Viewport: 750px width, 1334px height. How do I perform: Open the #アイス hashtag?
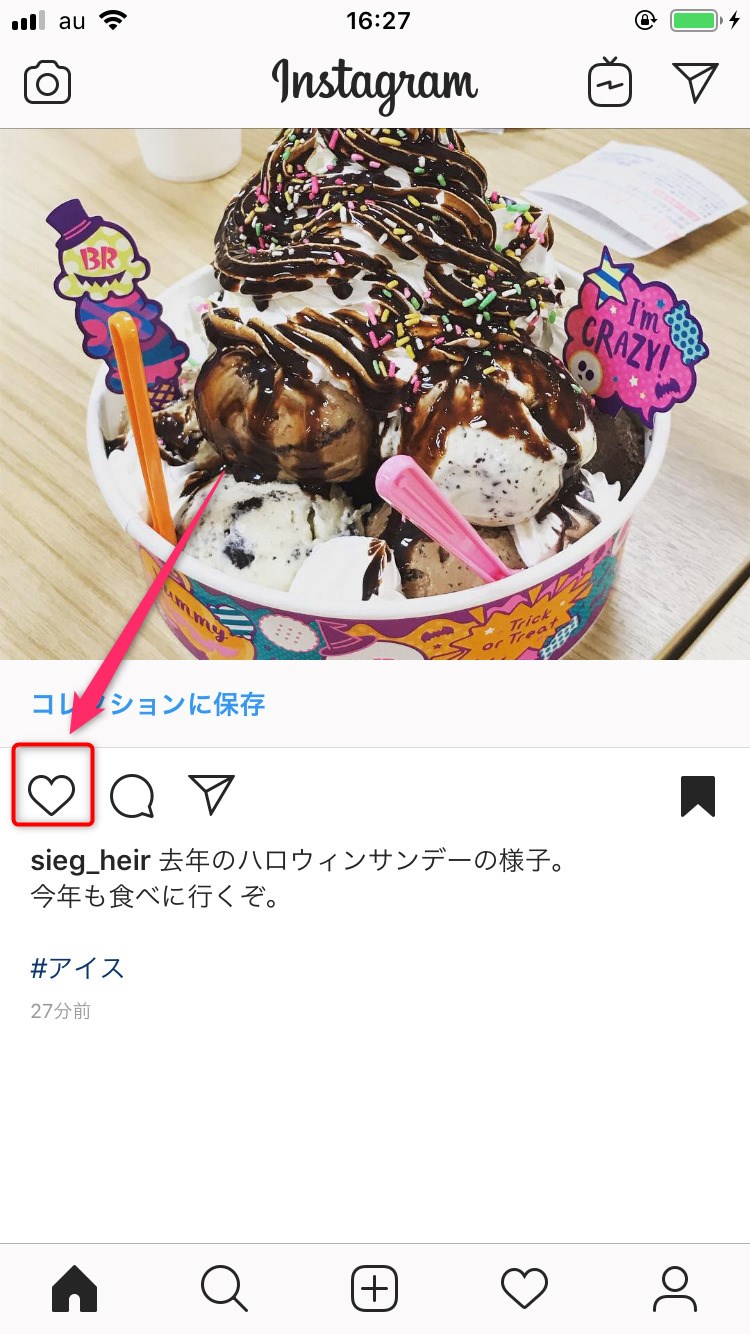78,968
